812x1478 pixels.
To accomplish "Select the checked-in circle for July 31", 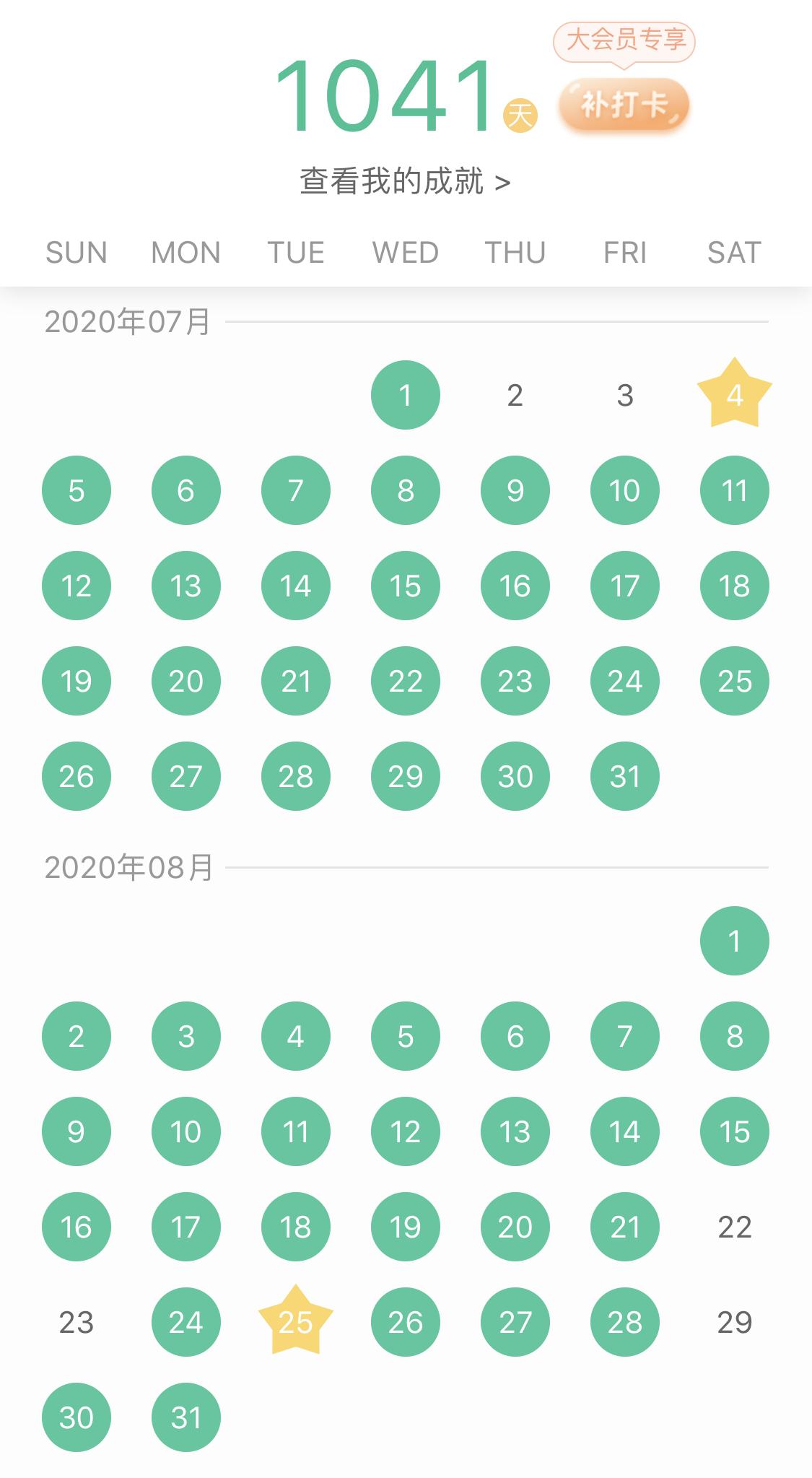I will click(624, 776).
